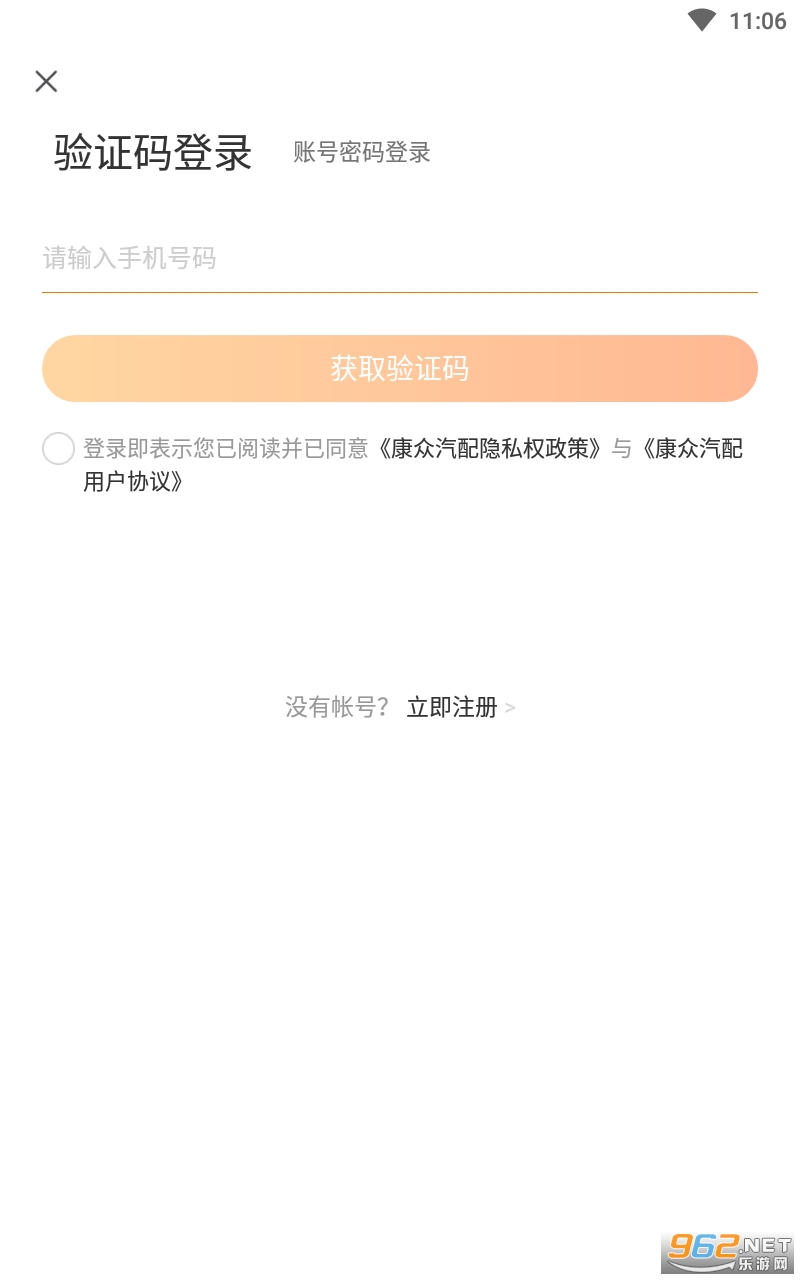Switch to 账号密码登录 tab
Image resolution: width=800 pixels, height=1280 pixels.
pos(362,152)
